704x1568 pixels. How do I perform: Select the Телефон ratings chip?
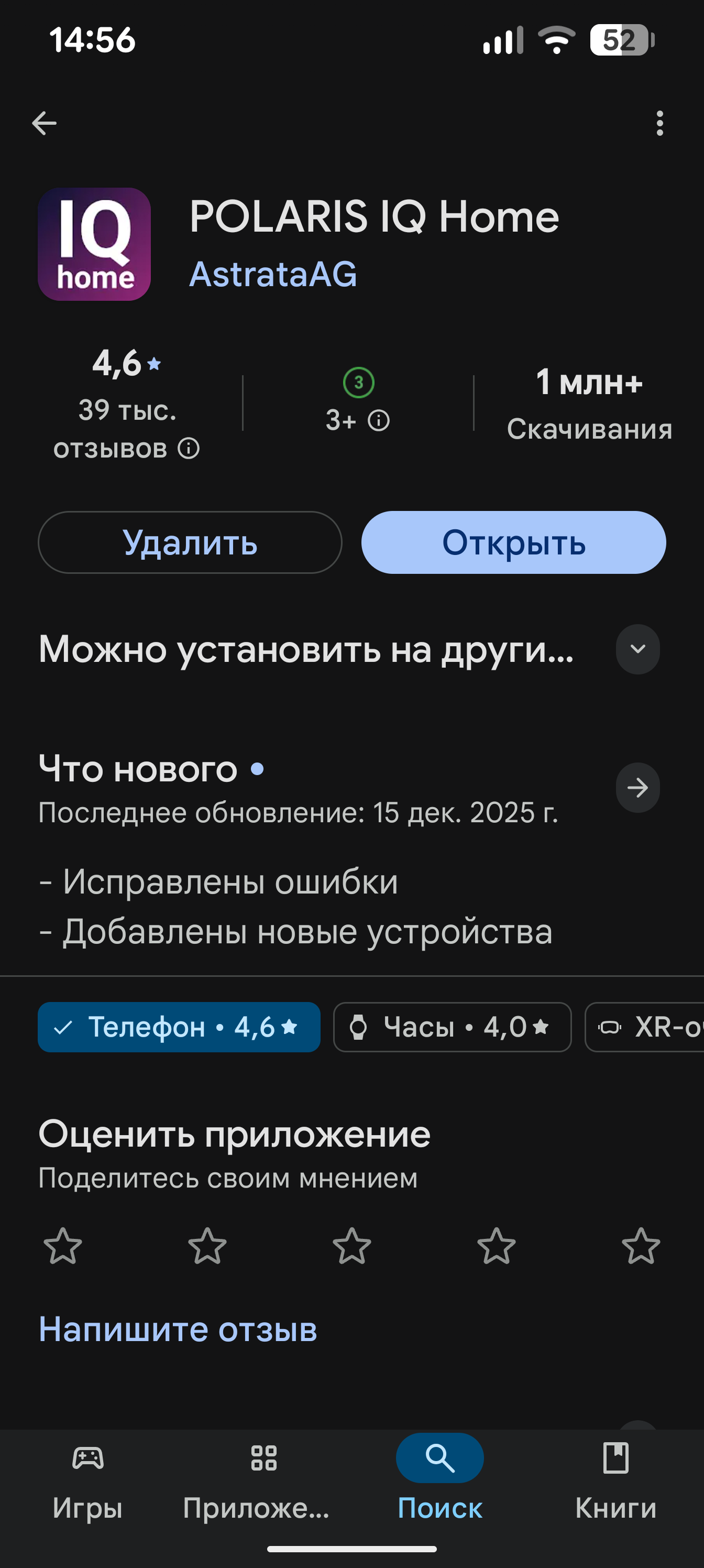(179, 1027)
